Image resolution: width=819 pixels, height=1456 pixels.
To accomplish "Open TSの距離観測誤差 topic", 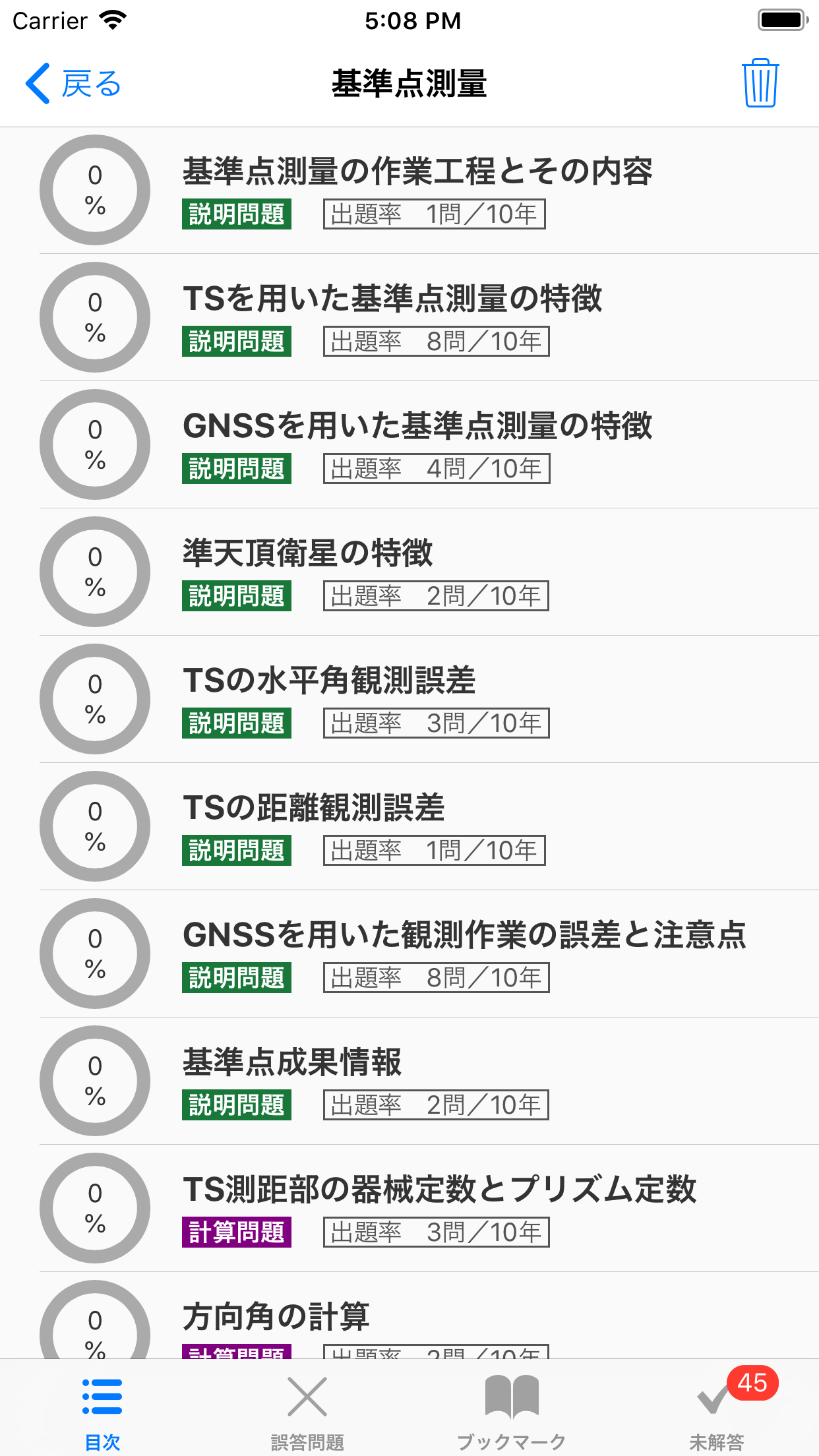I will tap(314, 808).
